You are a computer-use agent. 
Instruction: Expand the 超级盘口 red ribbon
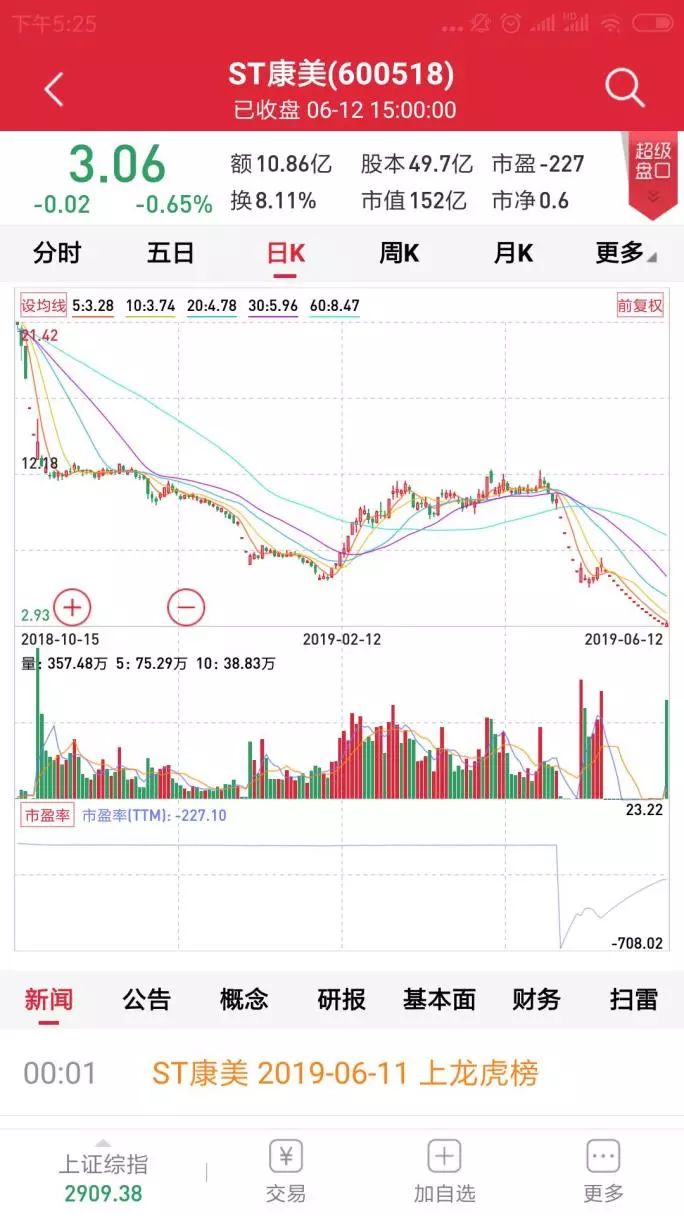(x=652, y=174)
